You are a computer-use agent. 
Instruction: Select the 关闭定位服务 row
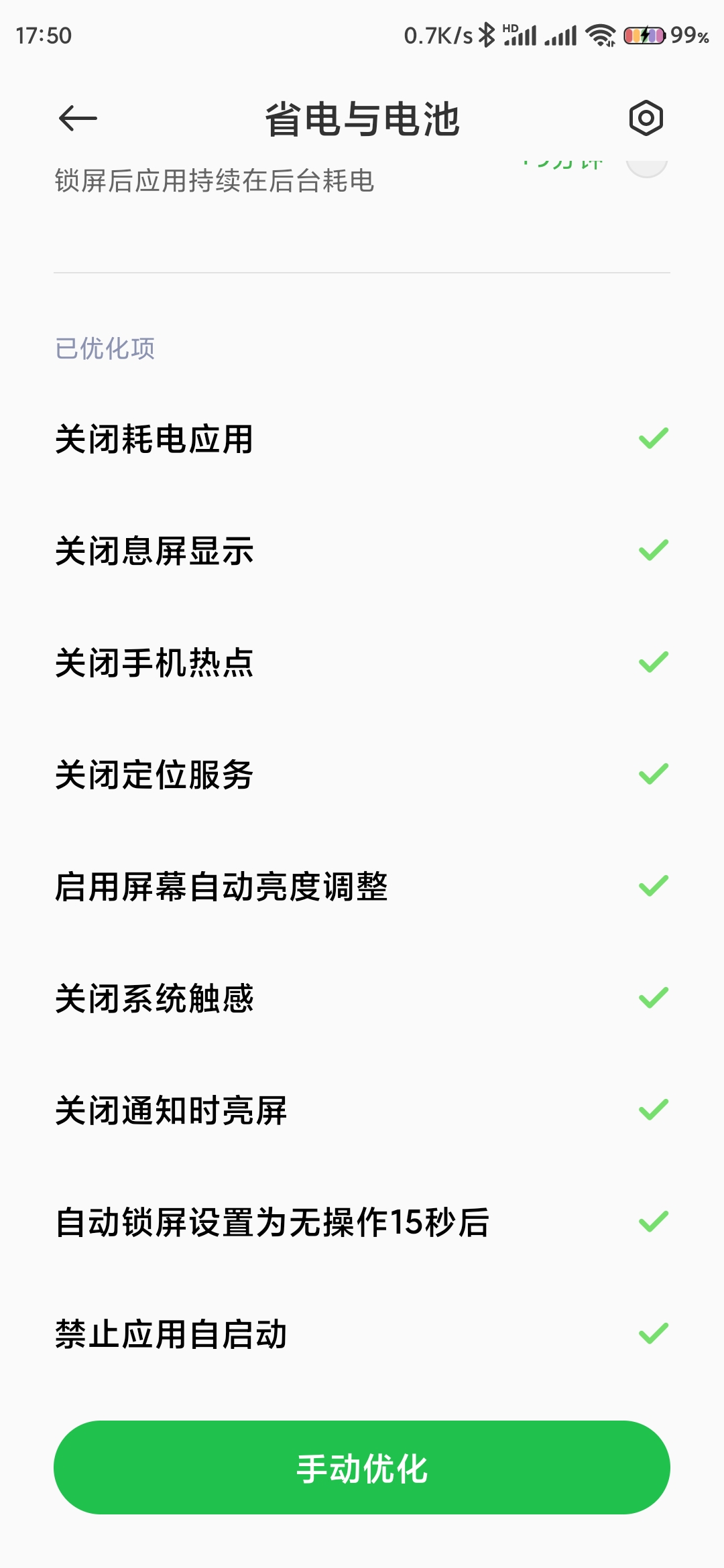coord(362,775)
